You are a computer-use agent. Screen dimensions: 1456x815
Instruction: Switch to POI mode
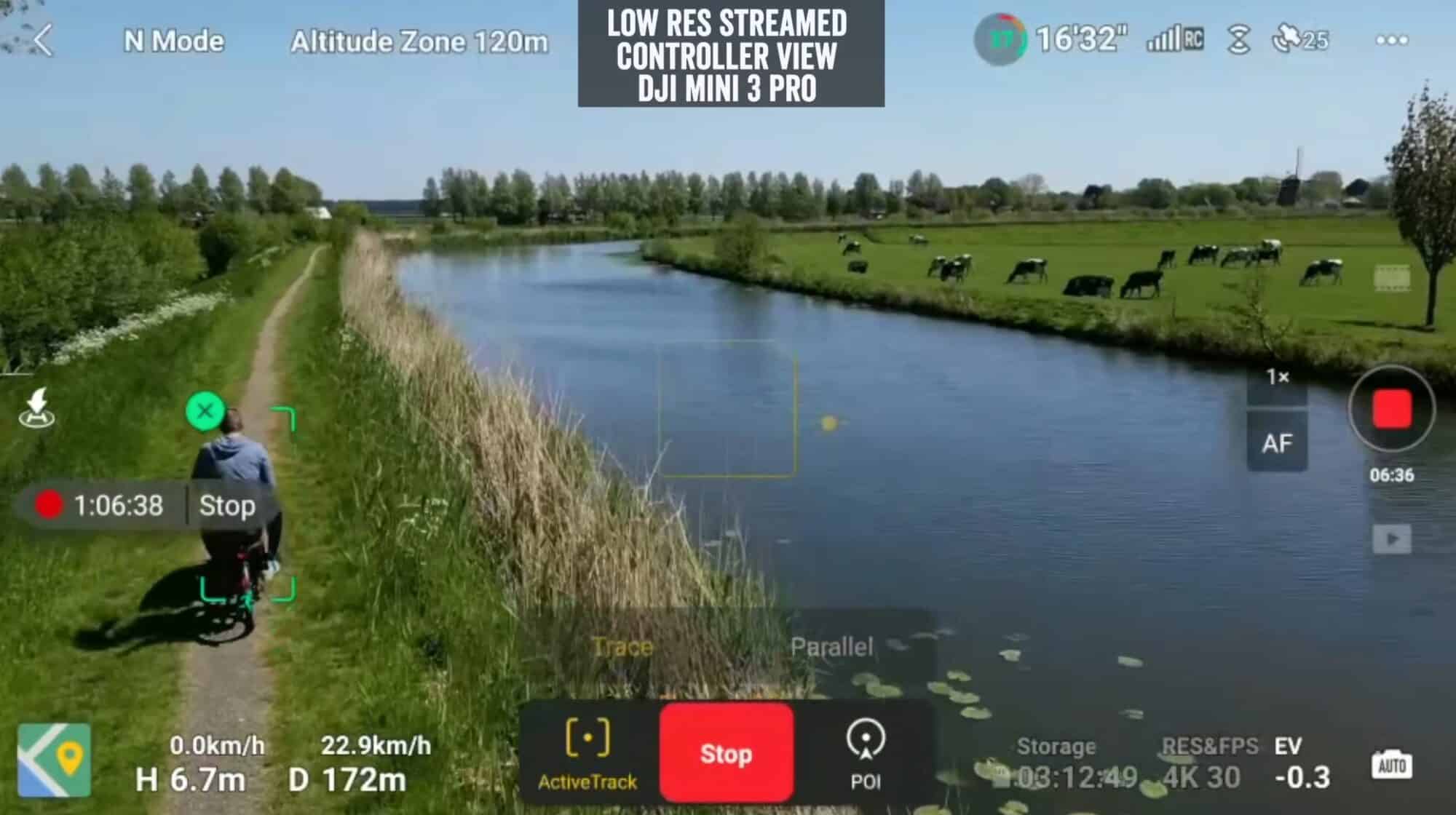tap(865, 753)
